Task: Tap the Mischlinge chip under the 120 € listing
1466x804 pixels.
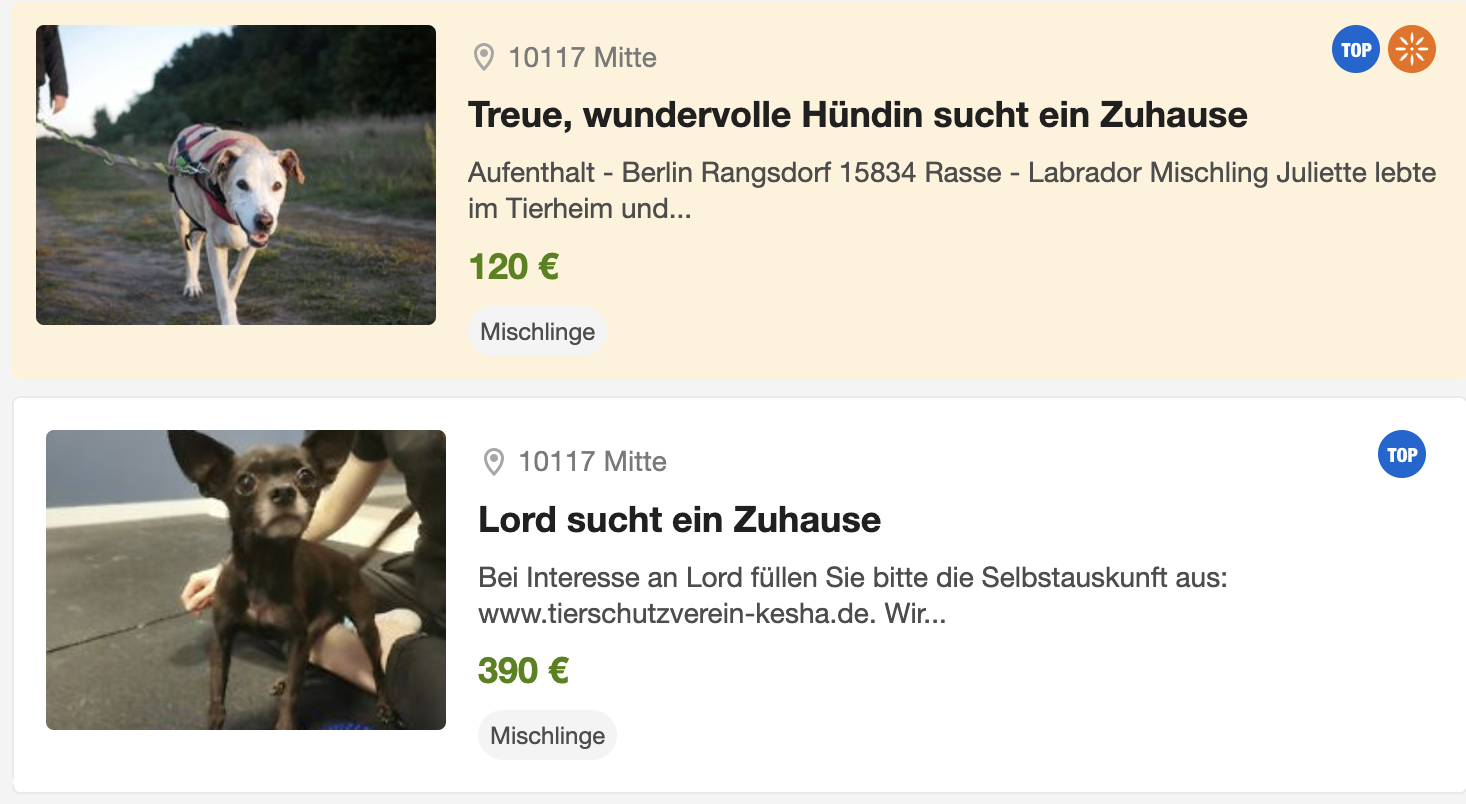Action: [537, 332]
